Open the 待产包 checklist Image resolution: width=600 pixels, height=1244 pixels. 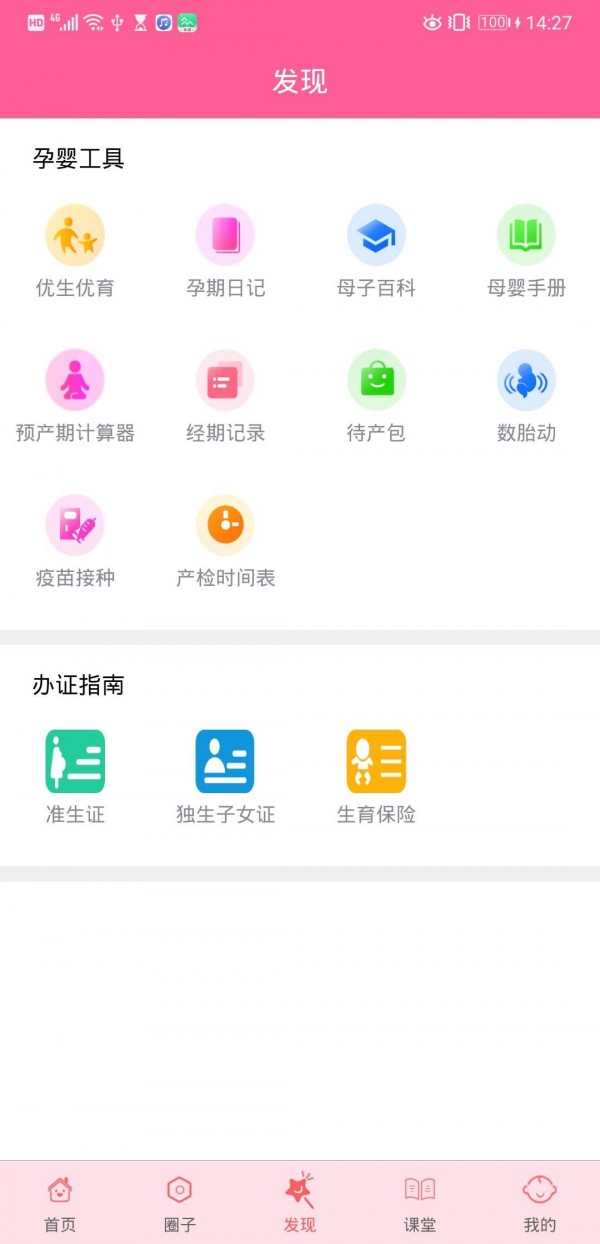tap(376, 396)
